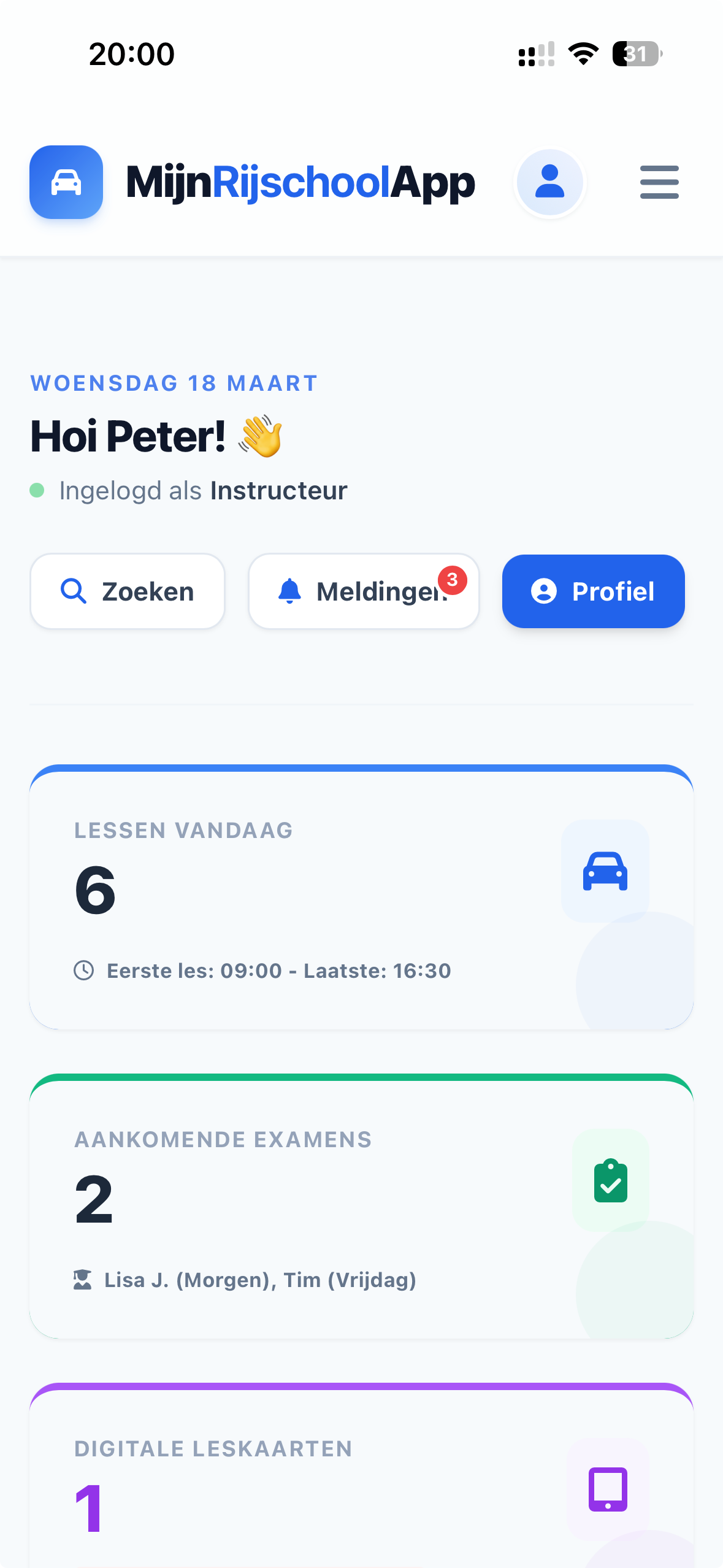Tap the graduation cap icon near Lisa J.
This screenshot has height=1568, width=723.
click(x=84, y=1280)
